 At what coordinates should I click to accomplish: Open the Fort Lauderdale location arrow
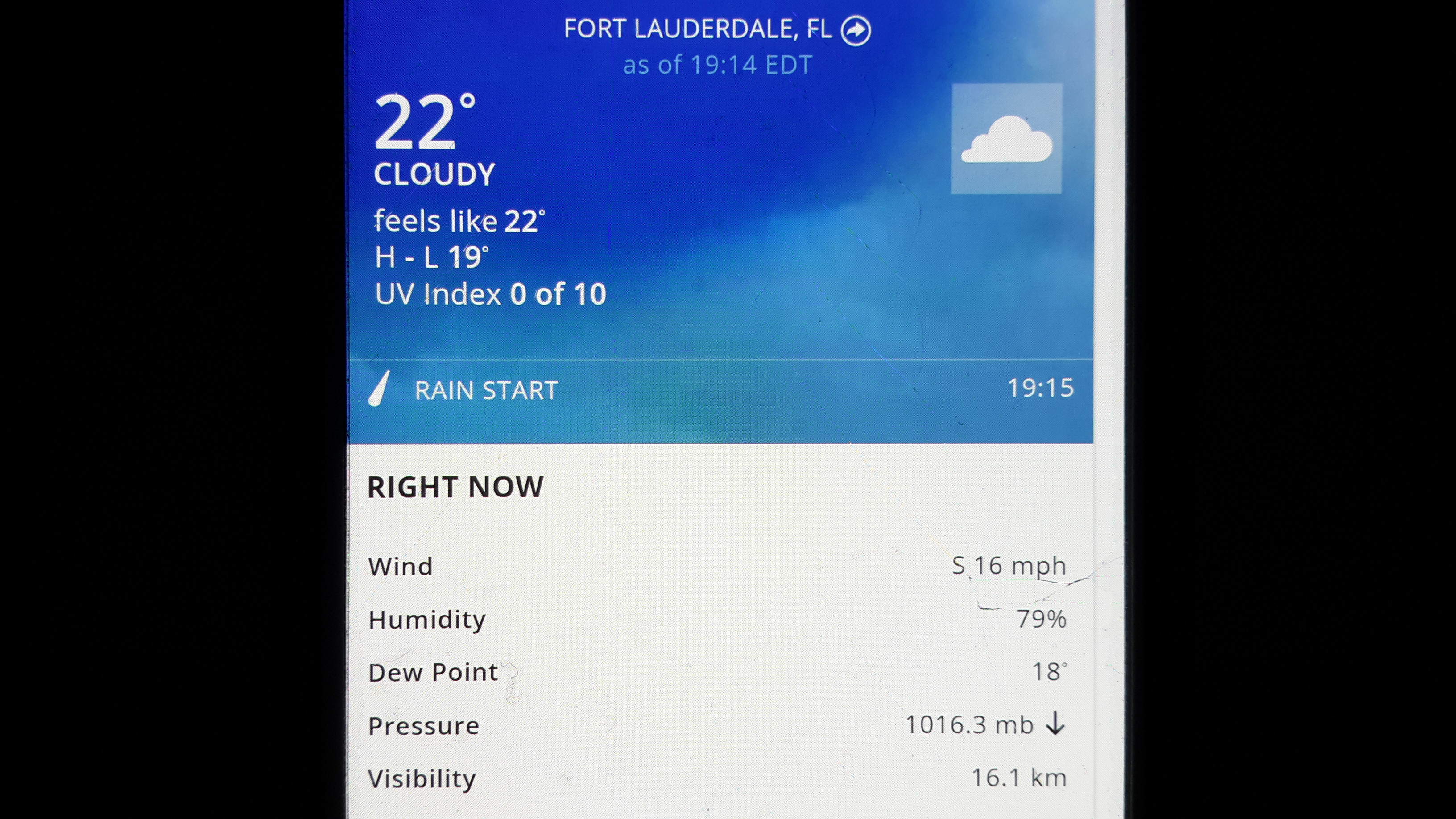(x=856, y=30)
